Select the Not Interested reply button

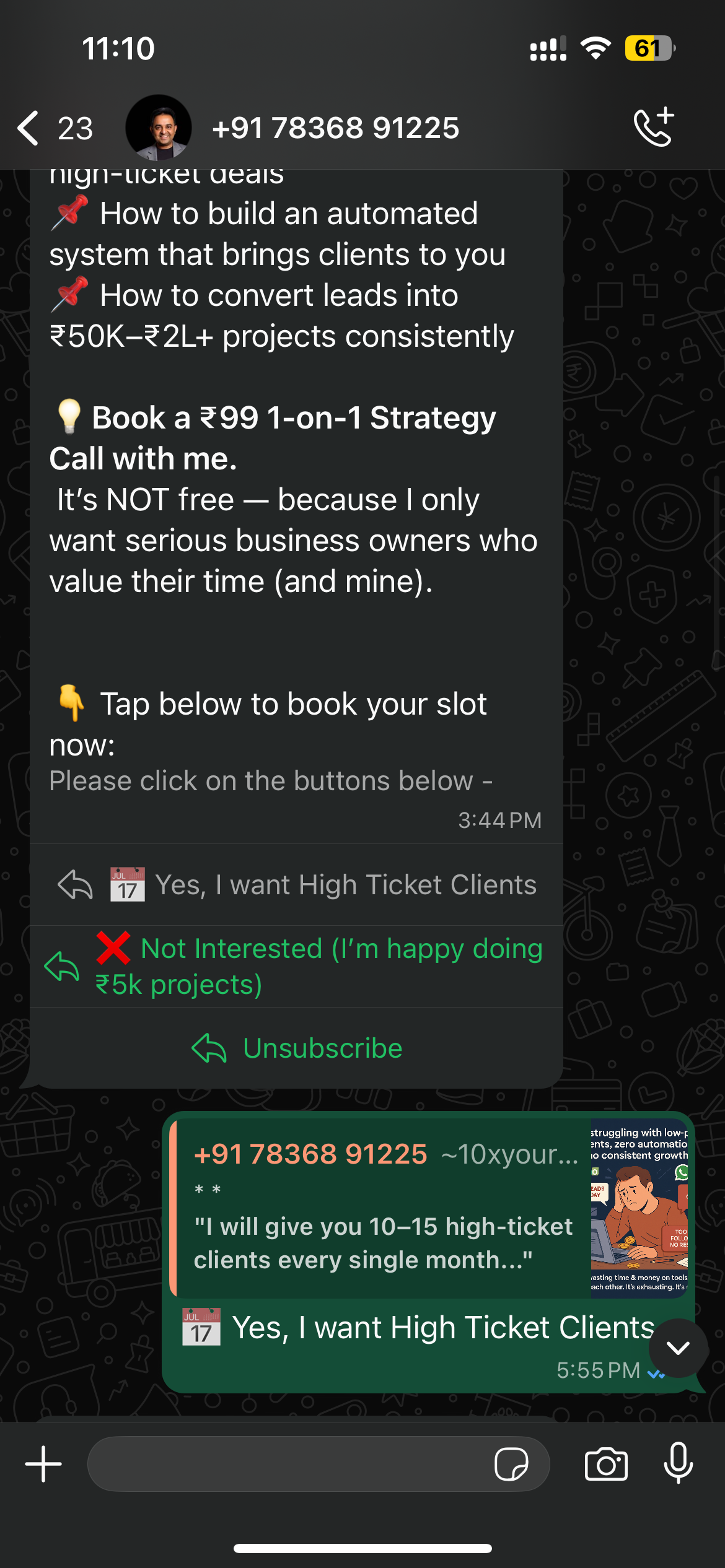pyautogui.click(x=297, y=966)
